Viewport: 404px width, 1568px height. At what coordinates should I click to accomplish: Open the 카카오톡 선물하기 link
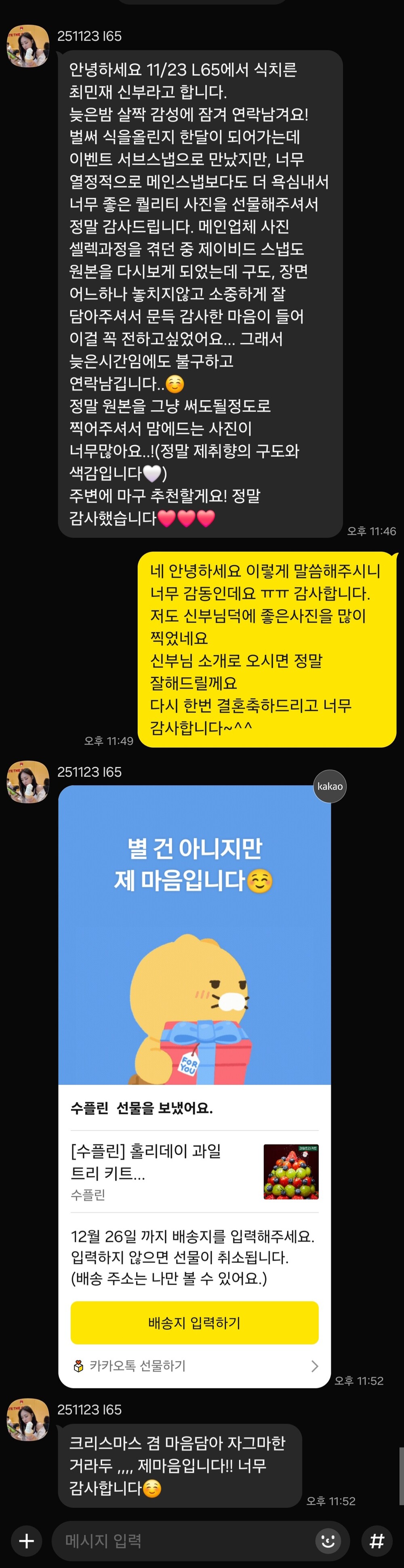tap(194, 1366)
